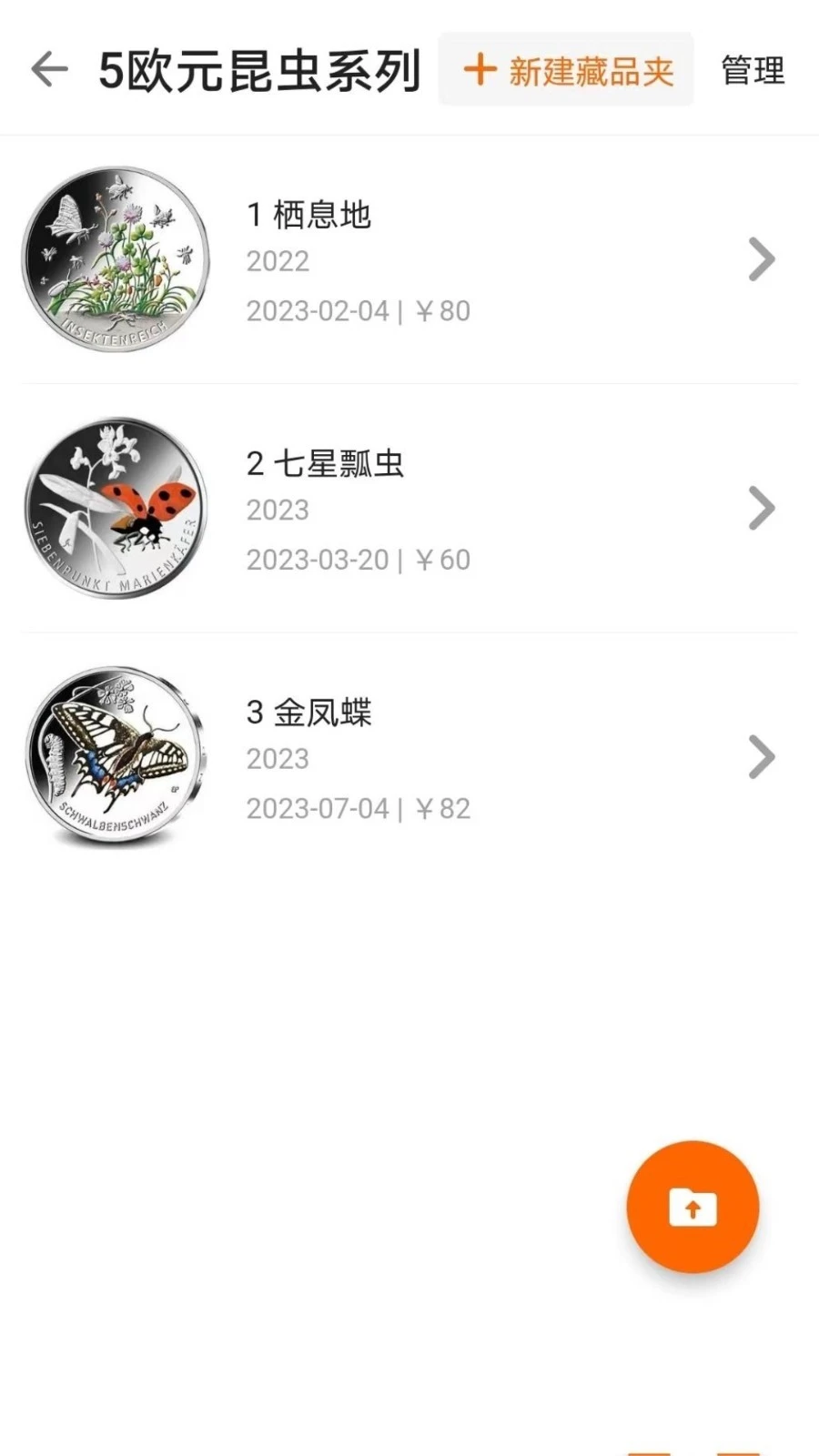Select the ¥60 price of 七星瓢虫

[445, 559]
